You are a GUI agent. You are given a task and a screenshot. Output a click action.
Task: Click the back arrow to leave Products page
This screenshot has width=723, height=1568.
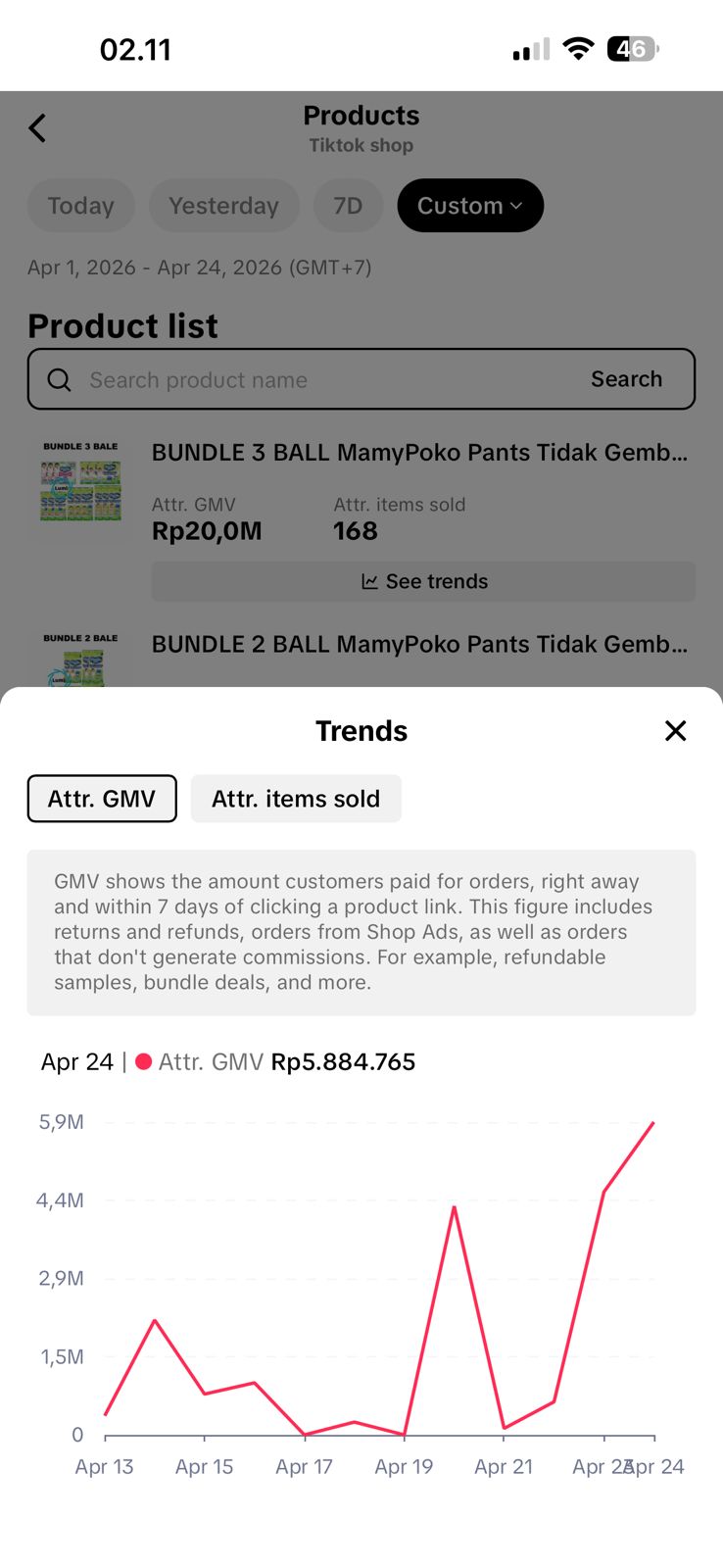(37, 128)
